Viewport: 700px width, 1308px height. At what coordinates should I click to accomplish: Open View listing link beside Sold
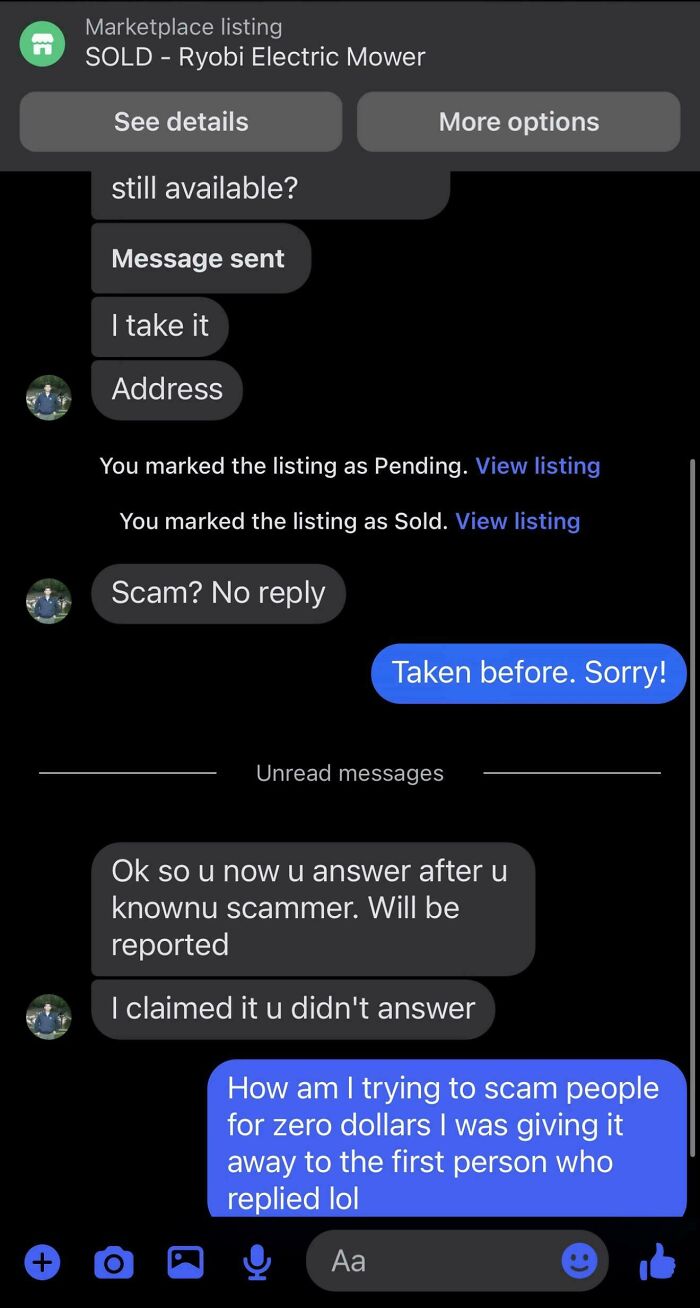tap(517, 521)
